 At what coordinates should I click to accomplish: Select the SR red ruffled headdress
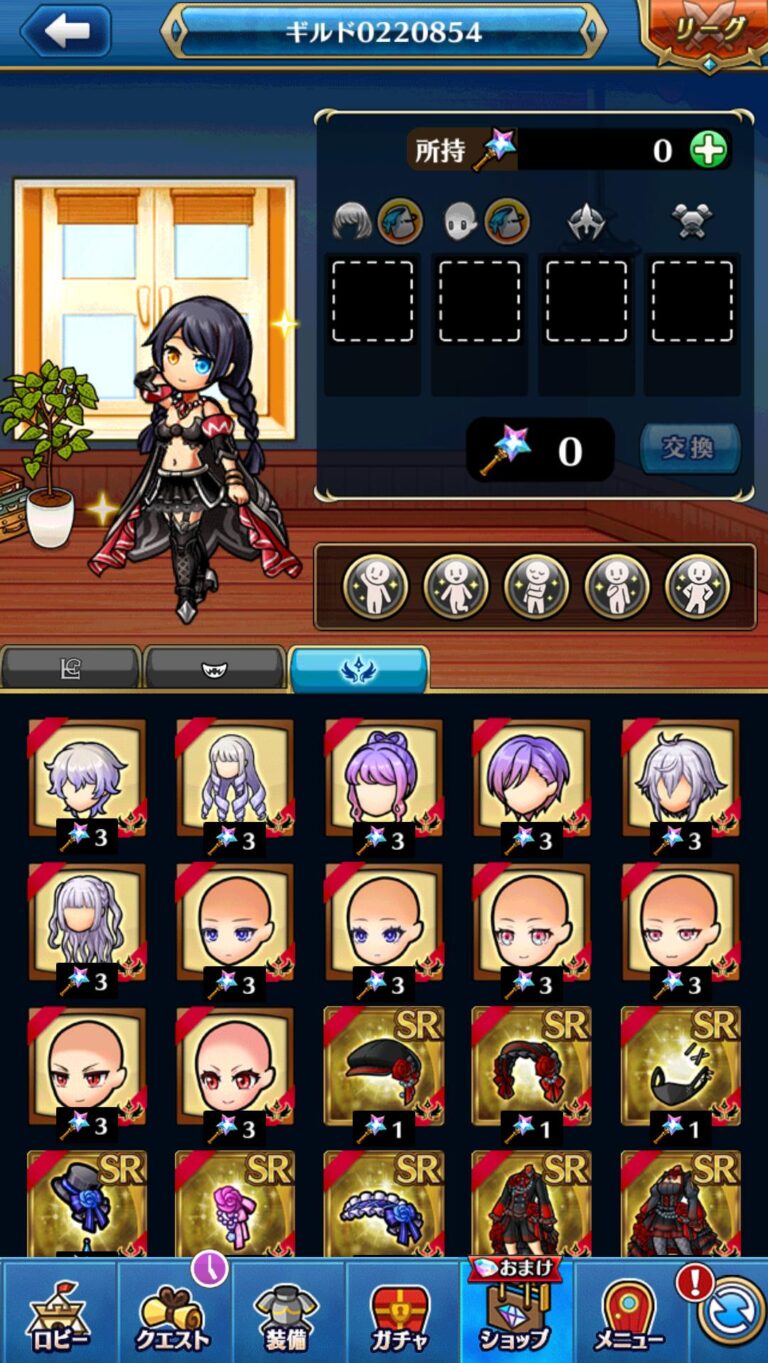(531, 1068)
